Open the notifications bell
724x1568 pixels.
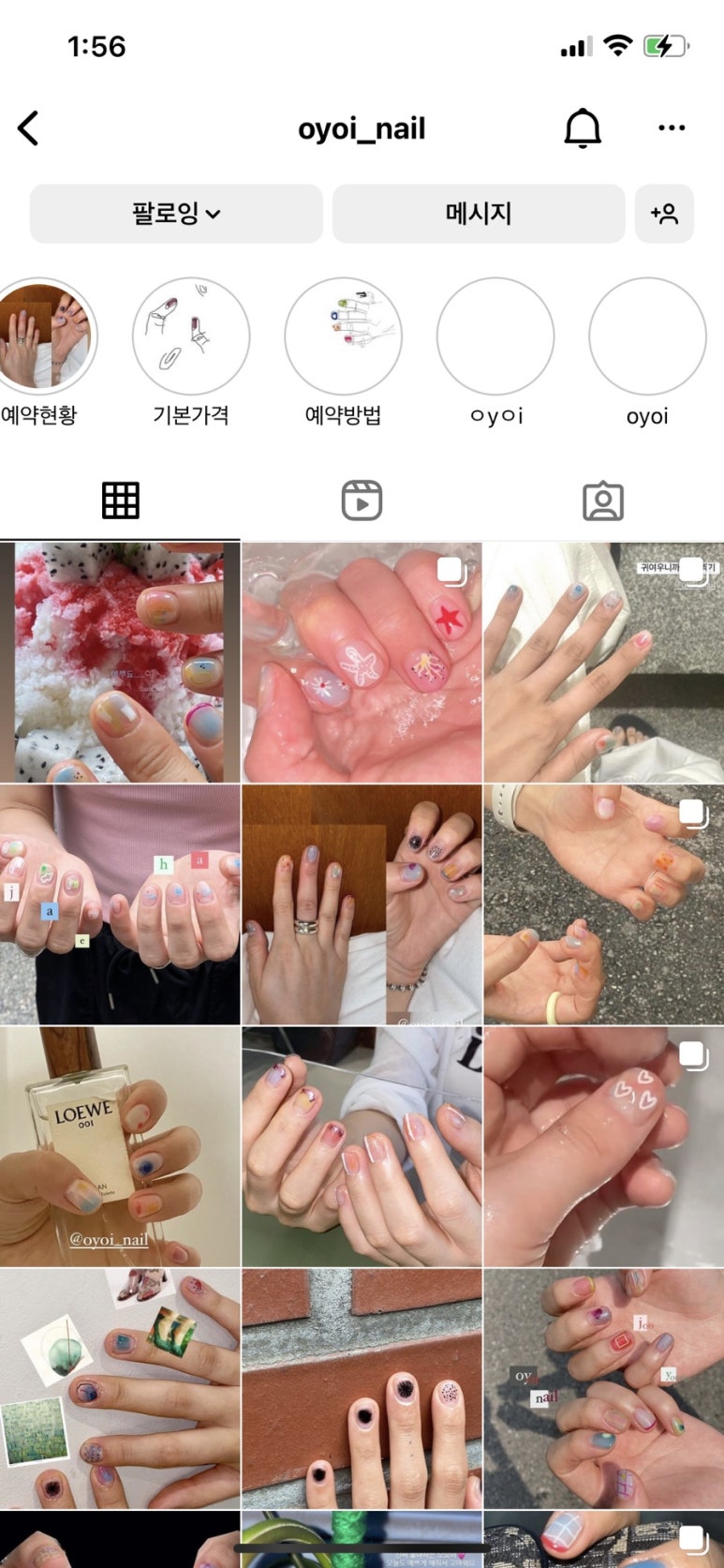582,128
